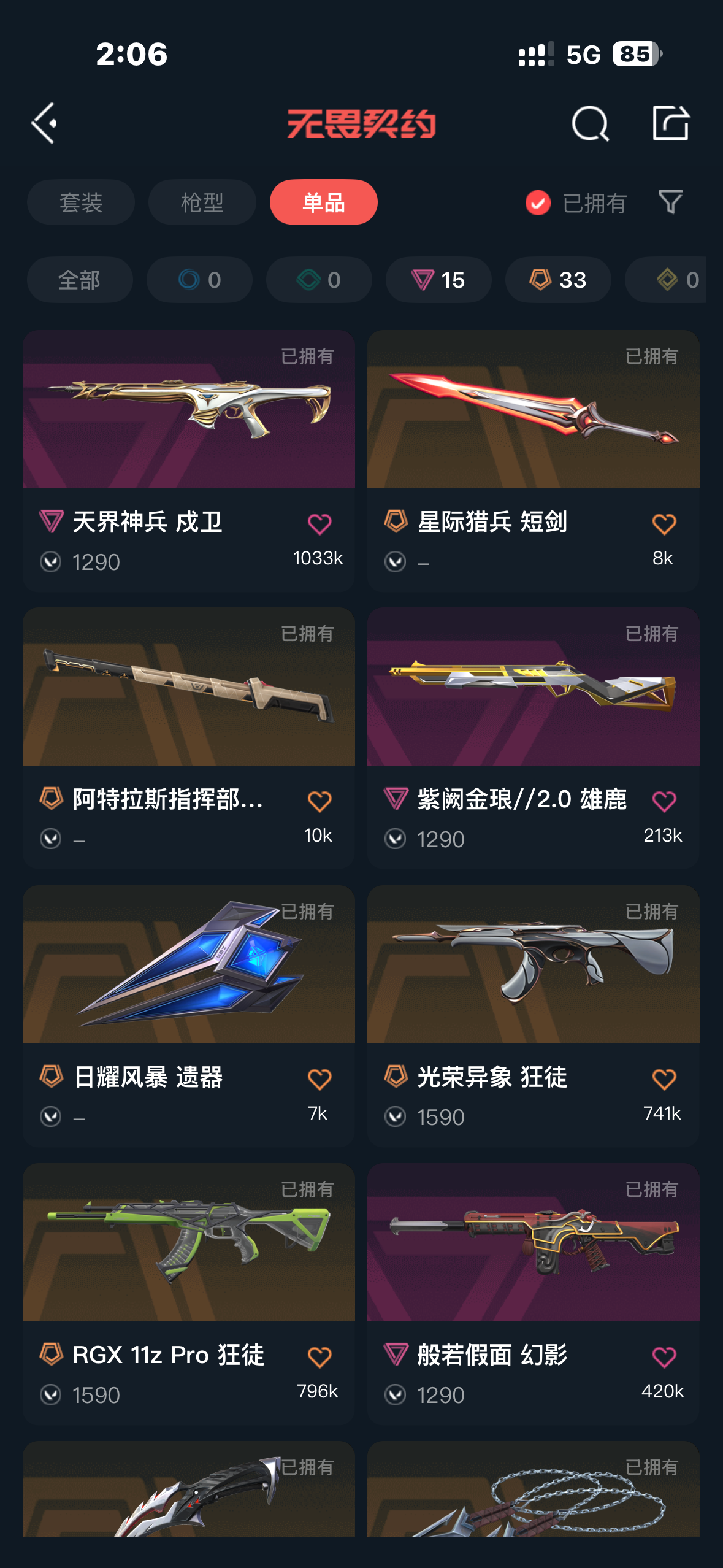Image resolution: width=723 pixels, height=1568 pixels.
Task: Like the RGX 11z Pro 狂徒 skin
Action: coord(319,1357)
